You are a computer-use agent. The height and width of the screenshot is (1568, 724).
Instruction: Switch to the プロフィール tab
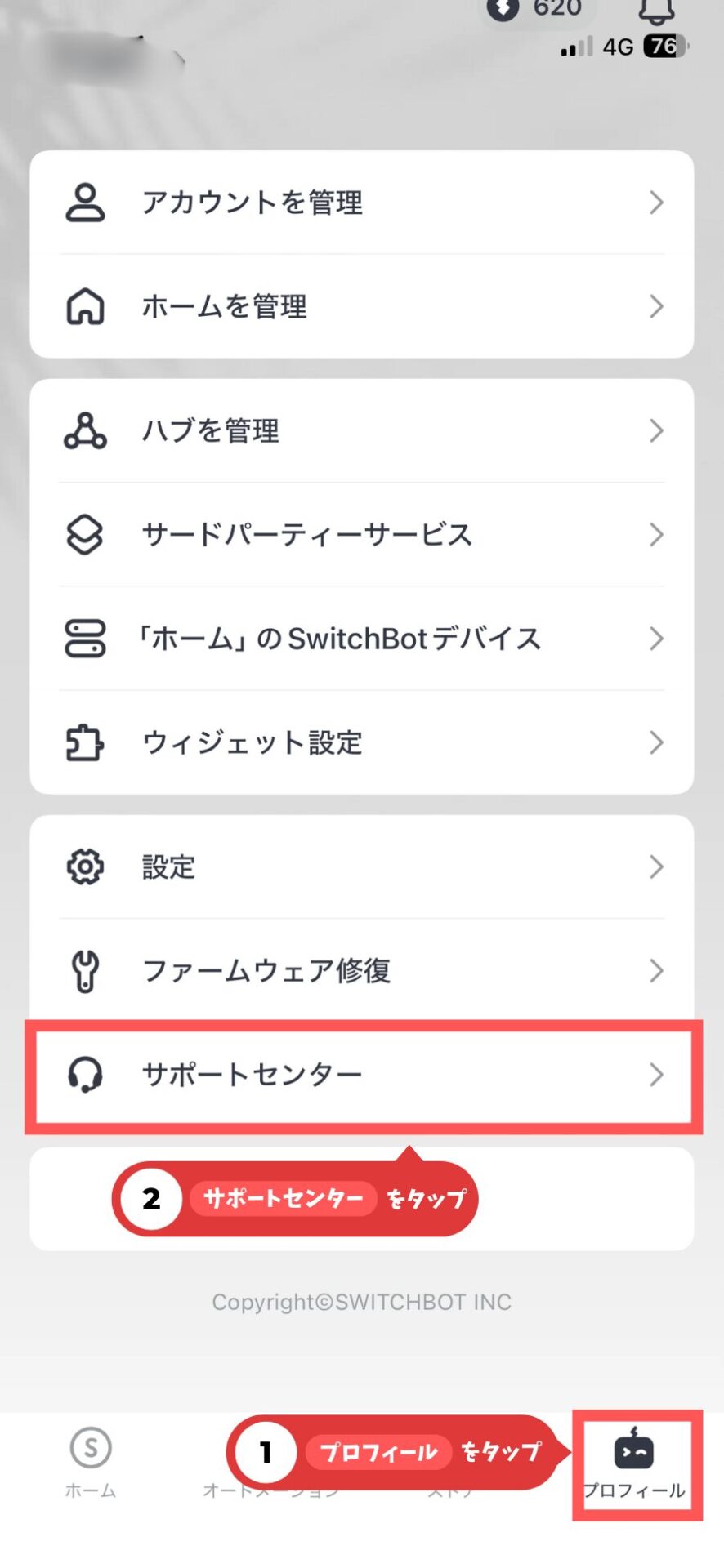click(634, 1463)
